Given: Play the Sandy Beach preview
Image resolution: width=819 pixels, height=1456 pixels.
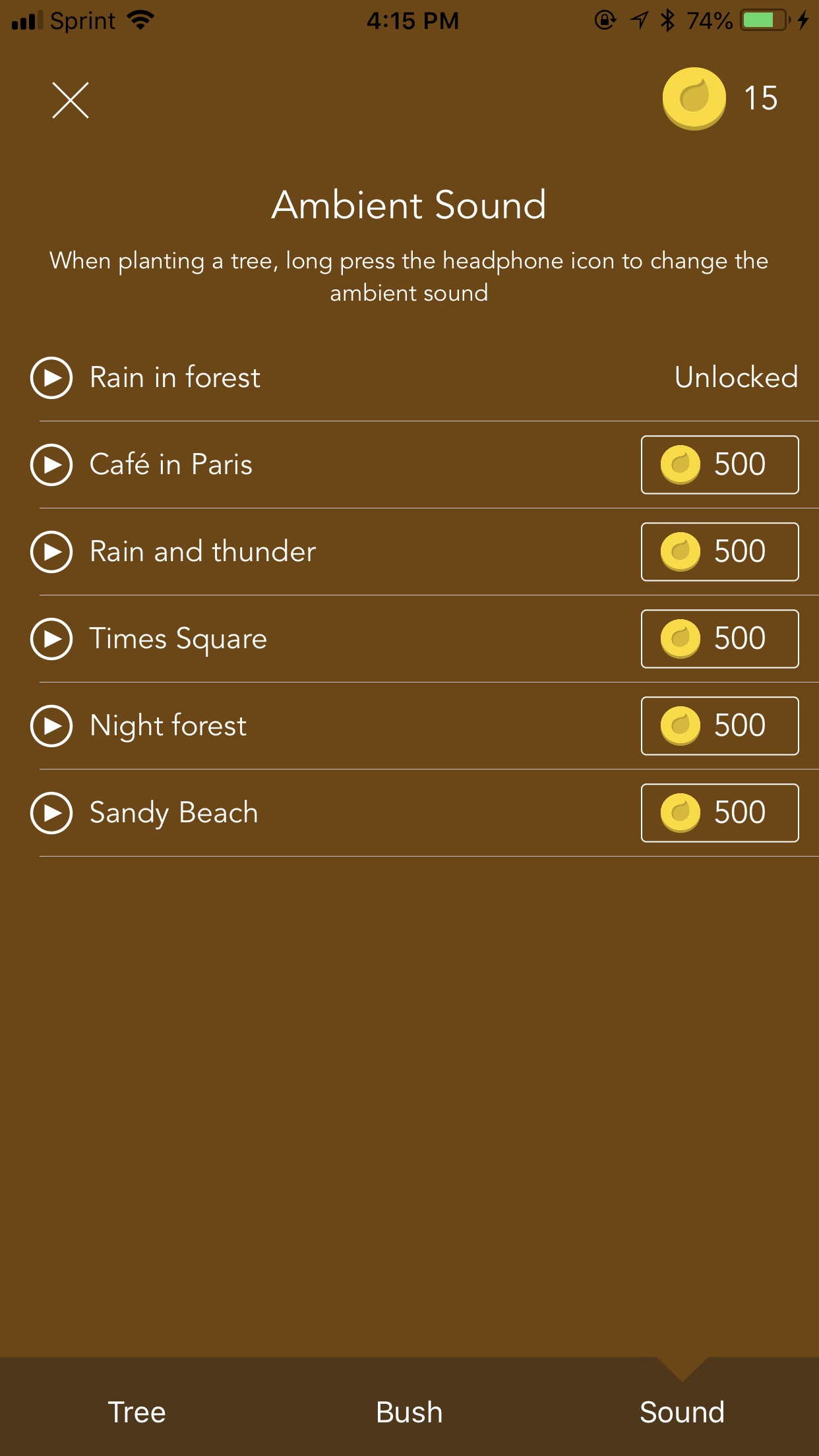Looking at the screenshot, I should click(x=51, y=813).
